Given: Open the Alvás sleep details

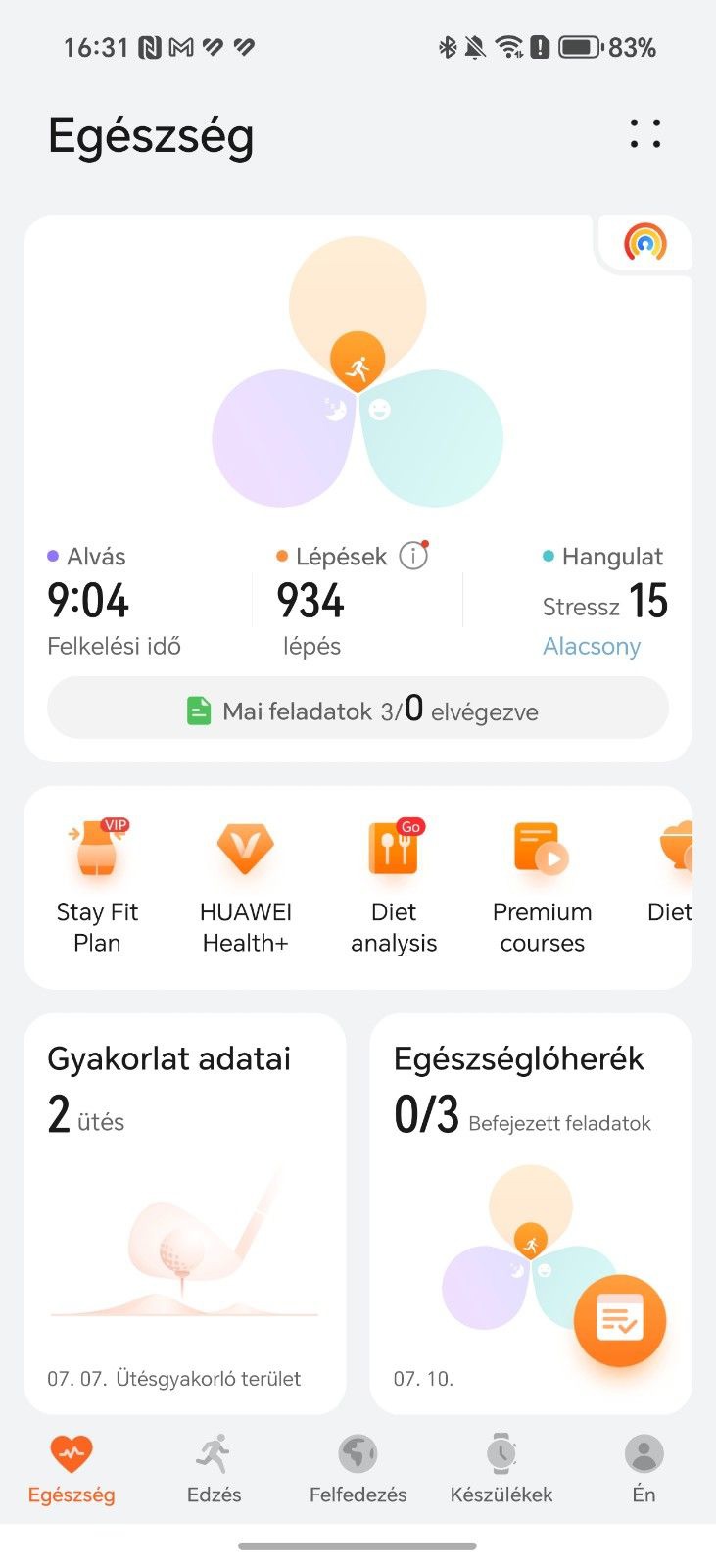Looking at the screenshot, I should (114, 602).
